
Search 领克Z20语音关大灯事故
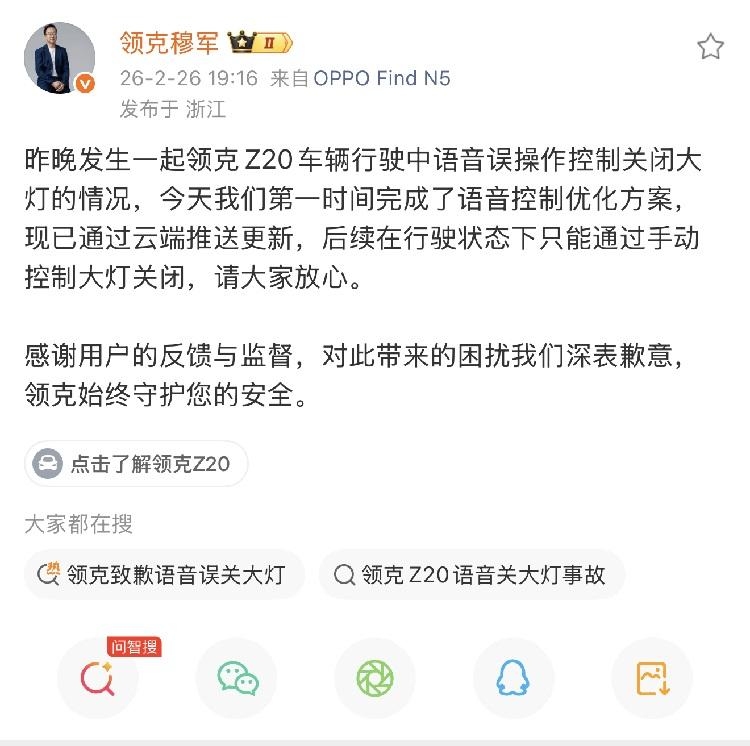pos(471,575)
